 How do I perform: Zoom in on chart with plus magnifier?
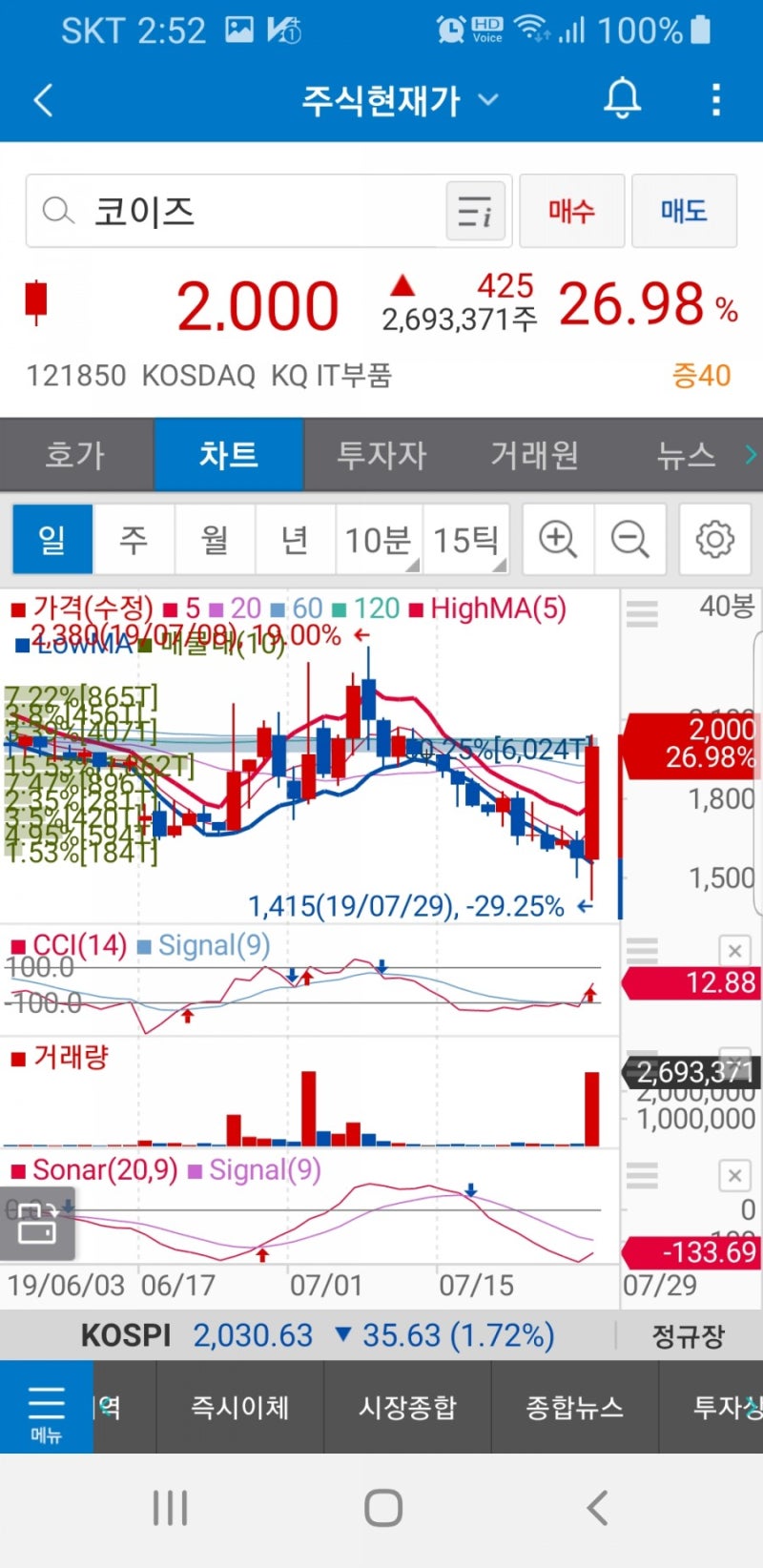click(557, 539)
